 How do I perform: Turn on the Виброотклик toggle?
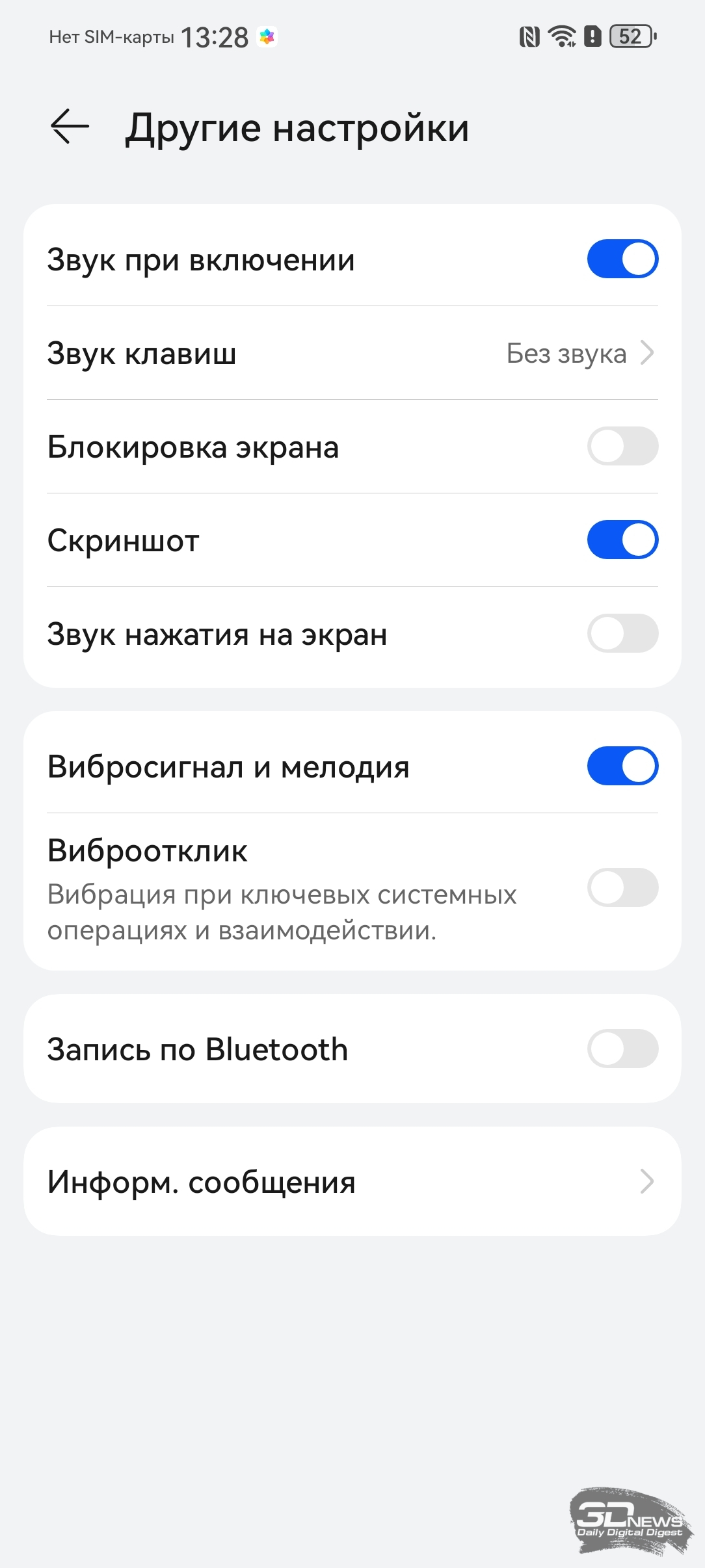coord(622,888)
